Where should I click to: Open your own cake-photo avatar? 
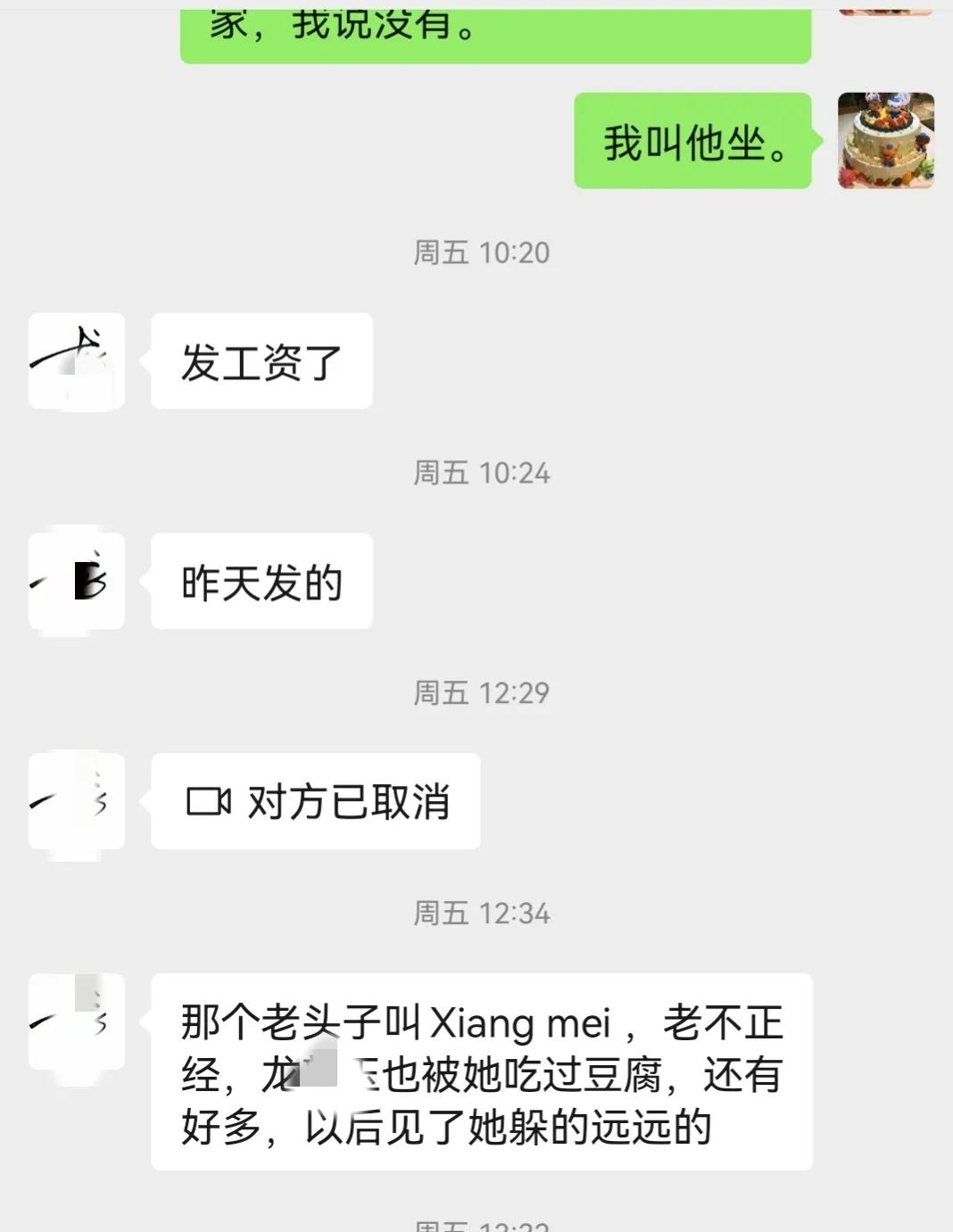pos(886,143)
